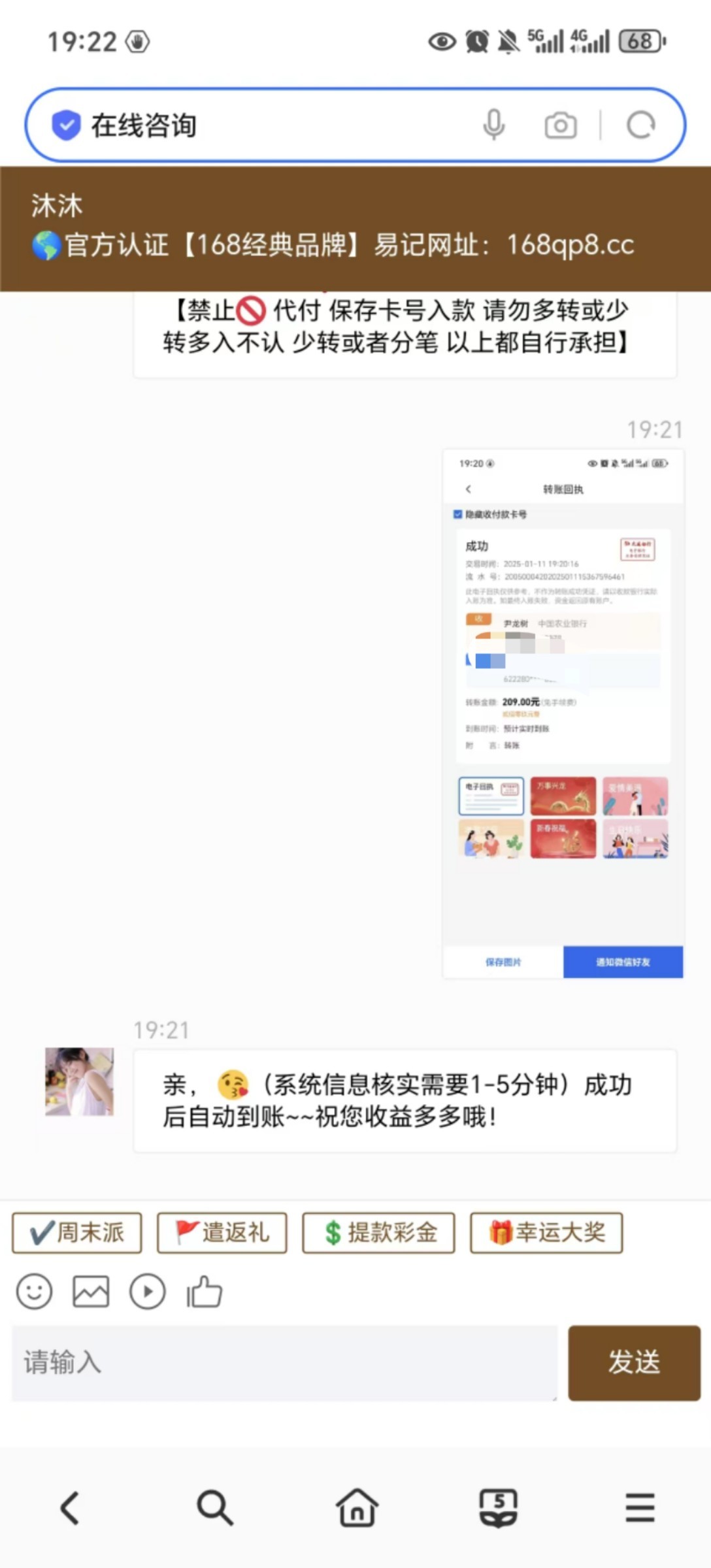Open the sent transfer receipt image

(x=563, y=713)
